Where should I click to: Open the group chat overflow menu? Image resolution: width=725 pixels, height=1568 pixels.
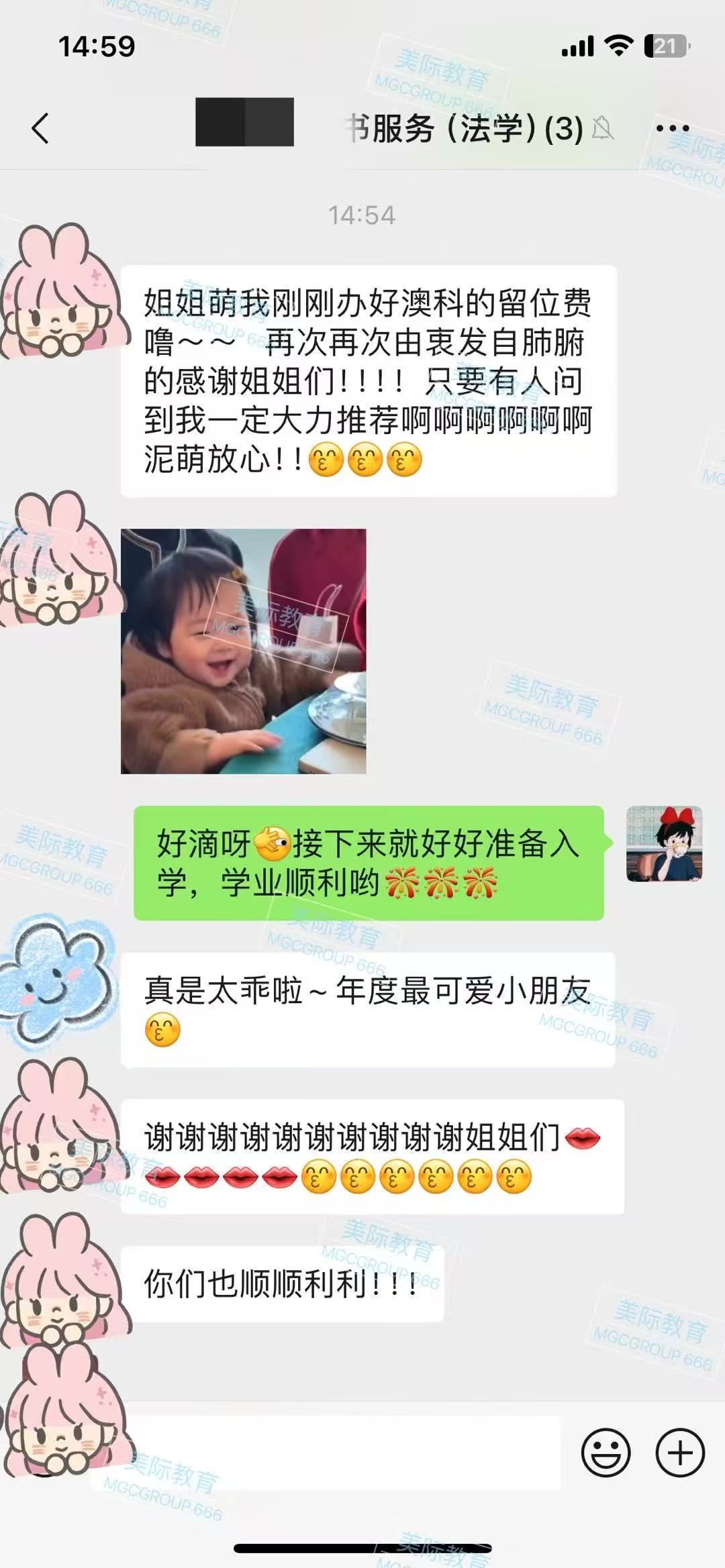click(672, 128)
